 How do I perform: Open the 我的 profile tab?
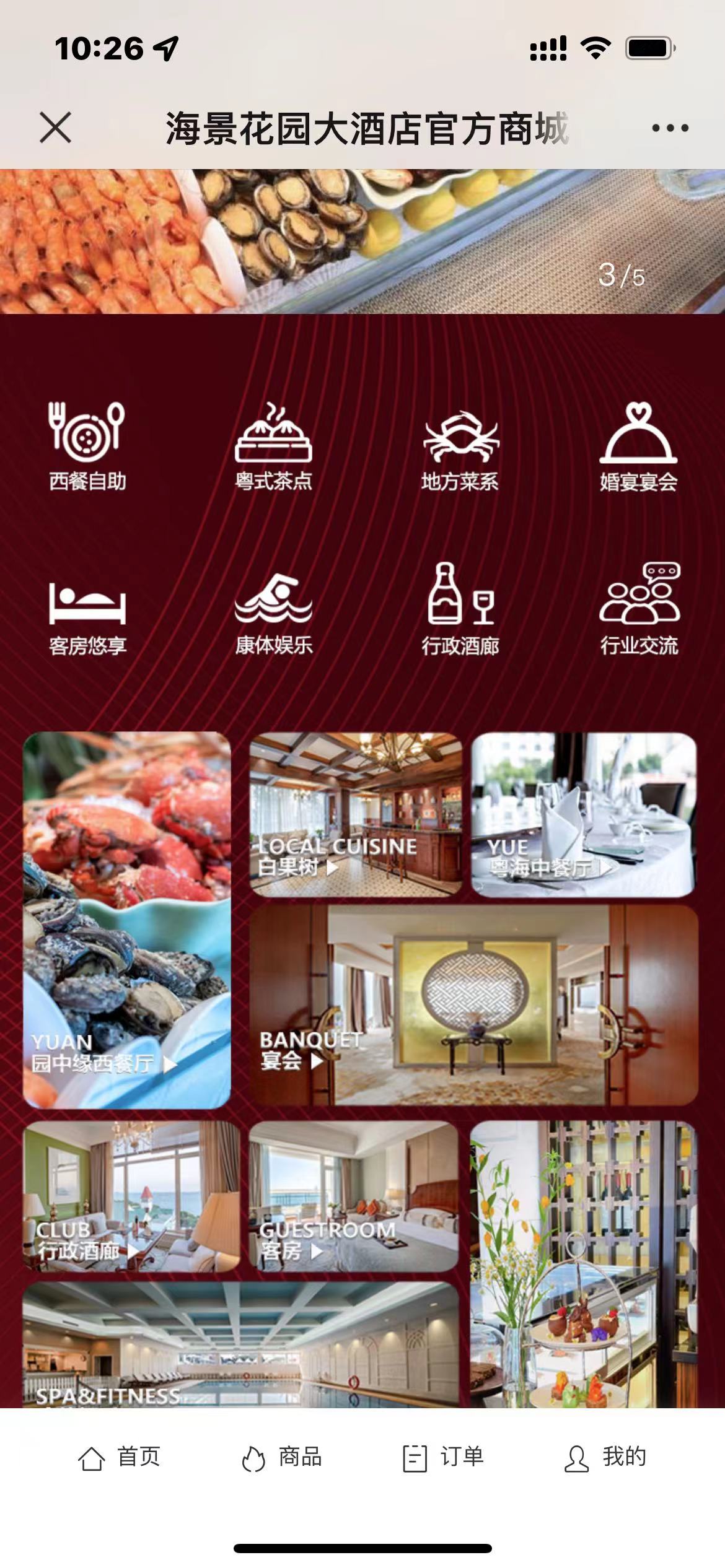point(605,1458)
